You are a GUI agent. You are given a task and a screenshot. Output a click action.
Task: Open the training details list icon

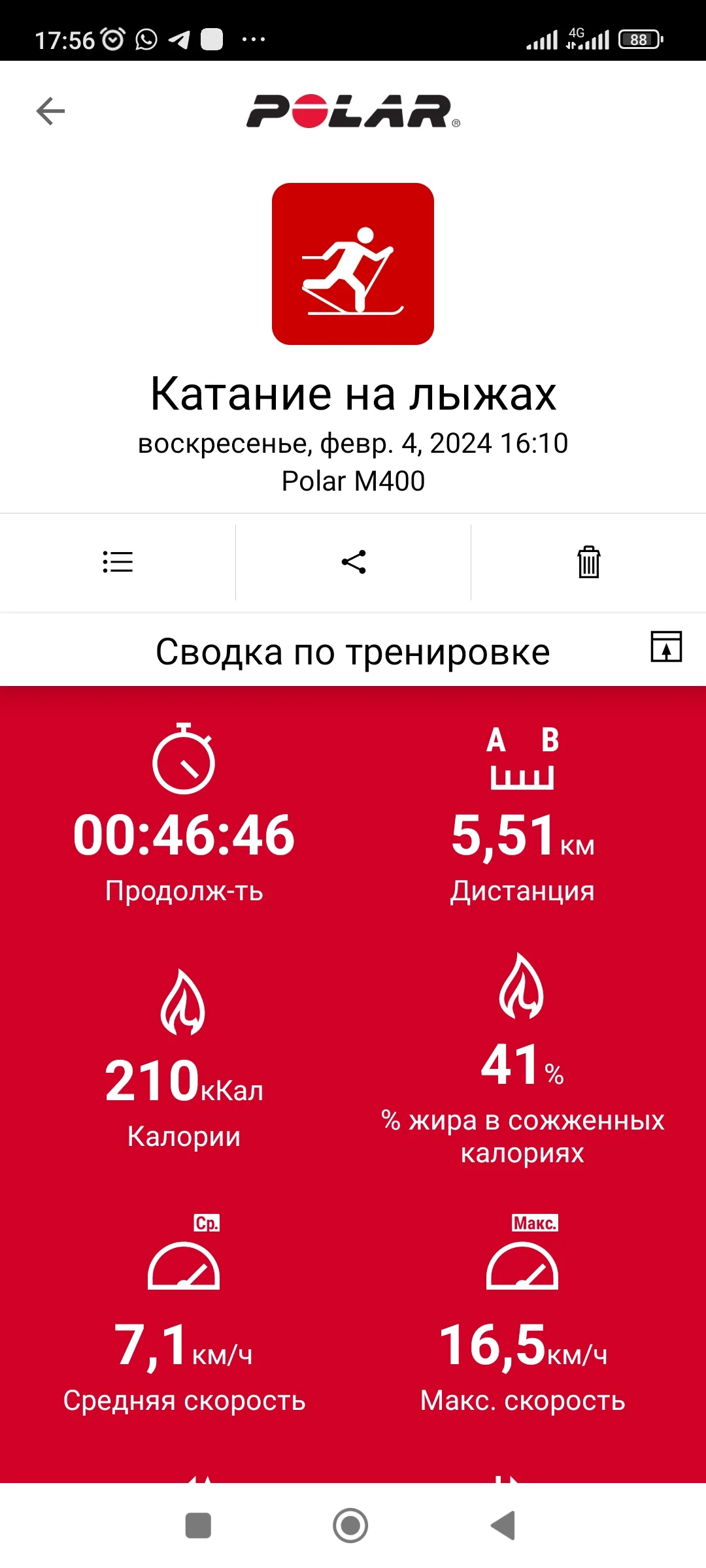(118, 562)
